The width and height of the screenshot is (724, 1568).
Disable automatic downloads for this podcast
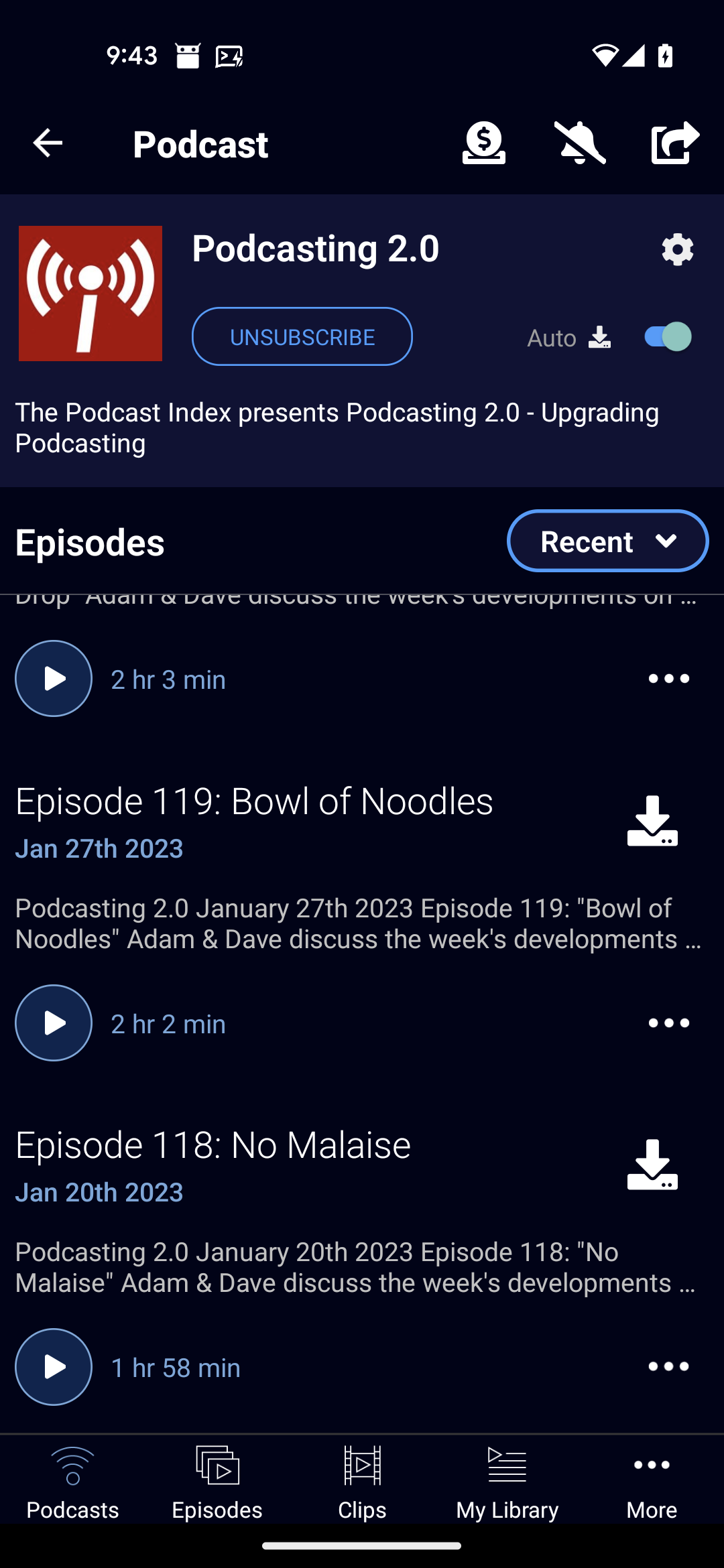pyautogui.click(x=666, y=336)
